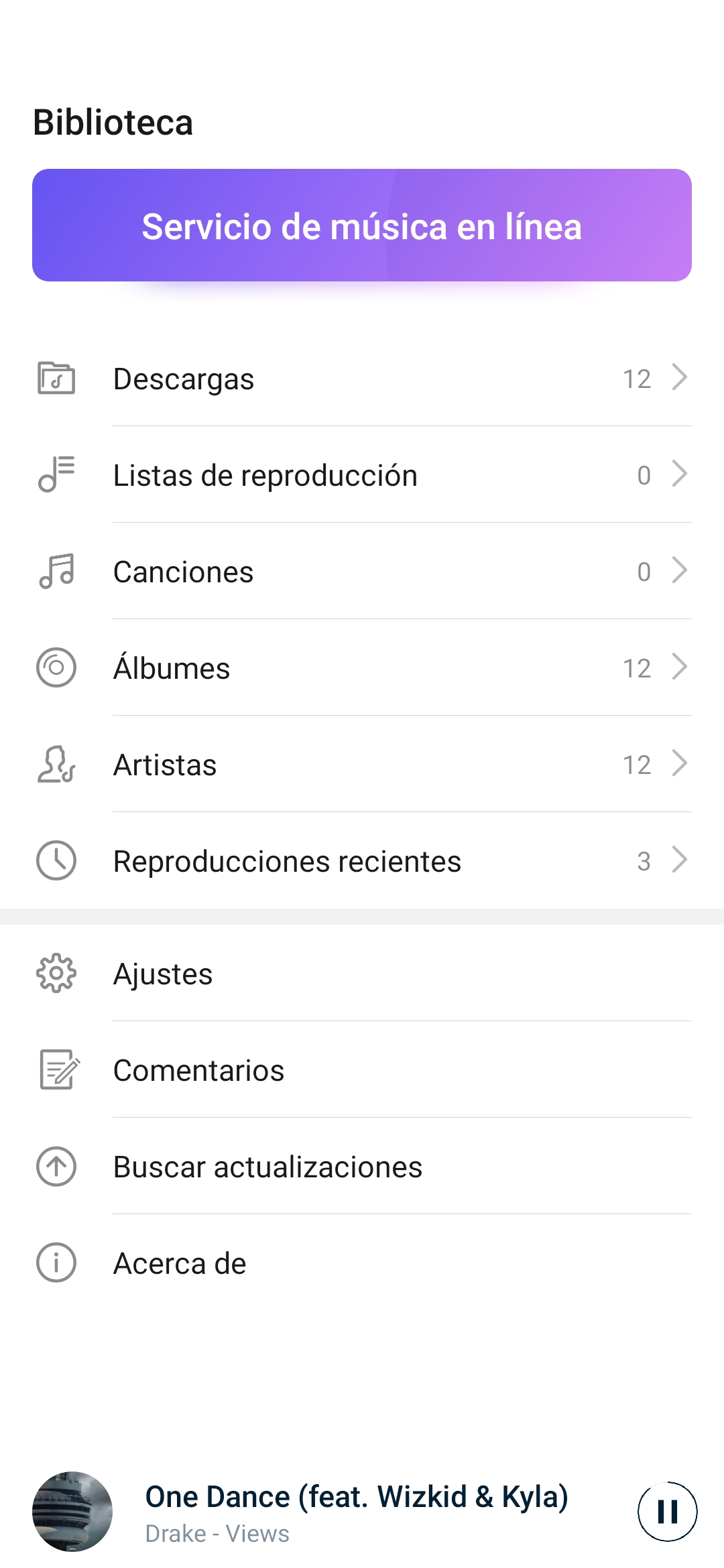The image size is (724, 1568).
Task: Go to Canciones list
Action: coord(362,572)
